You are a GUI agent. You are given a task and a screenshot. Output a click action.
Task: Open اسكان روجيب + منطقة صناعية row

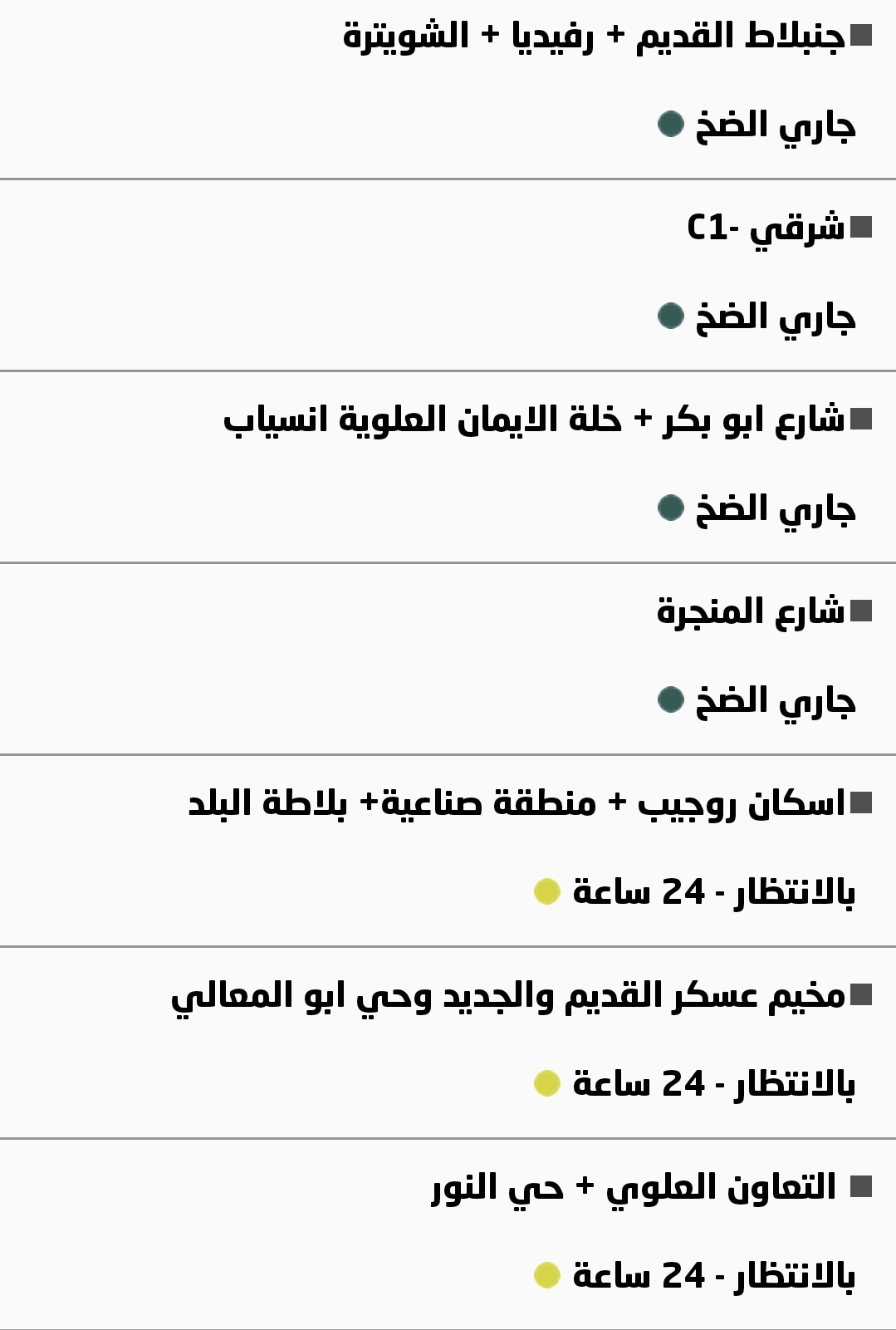pos(517,804)
